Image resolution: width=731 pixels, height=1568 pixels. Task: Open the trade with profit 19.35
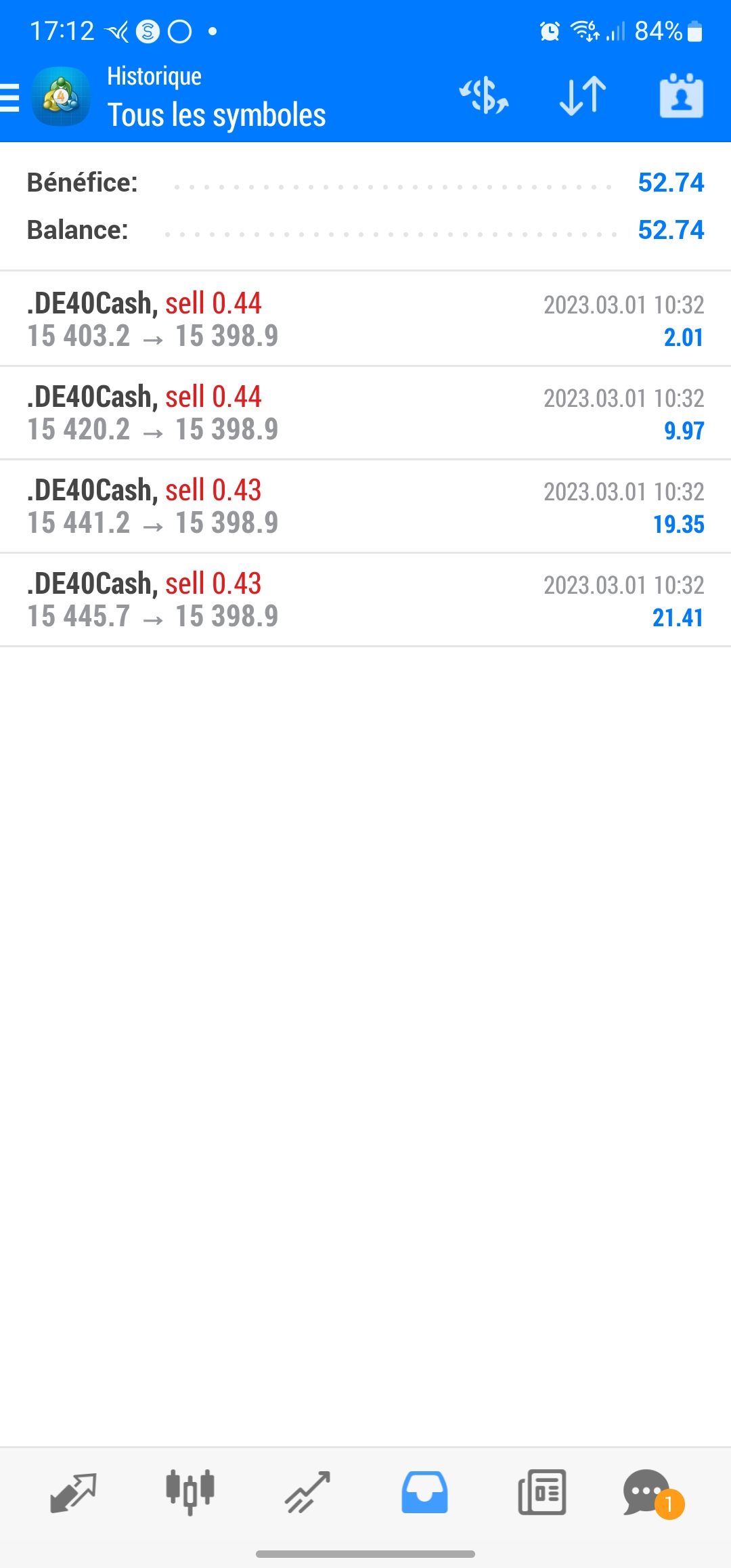tap(365, 506)
